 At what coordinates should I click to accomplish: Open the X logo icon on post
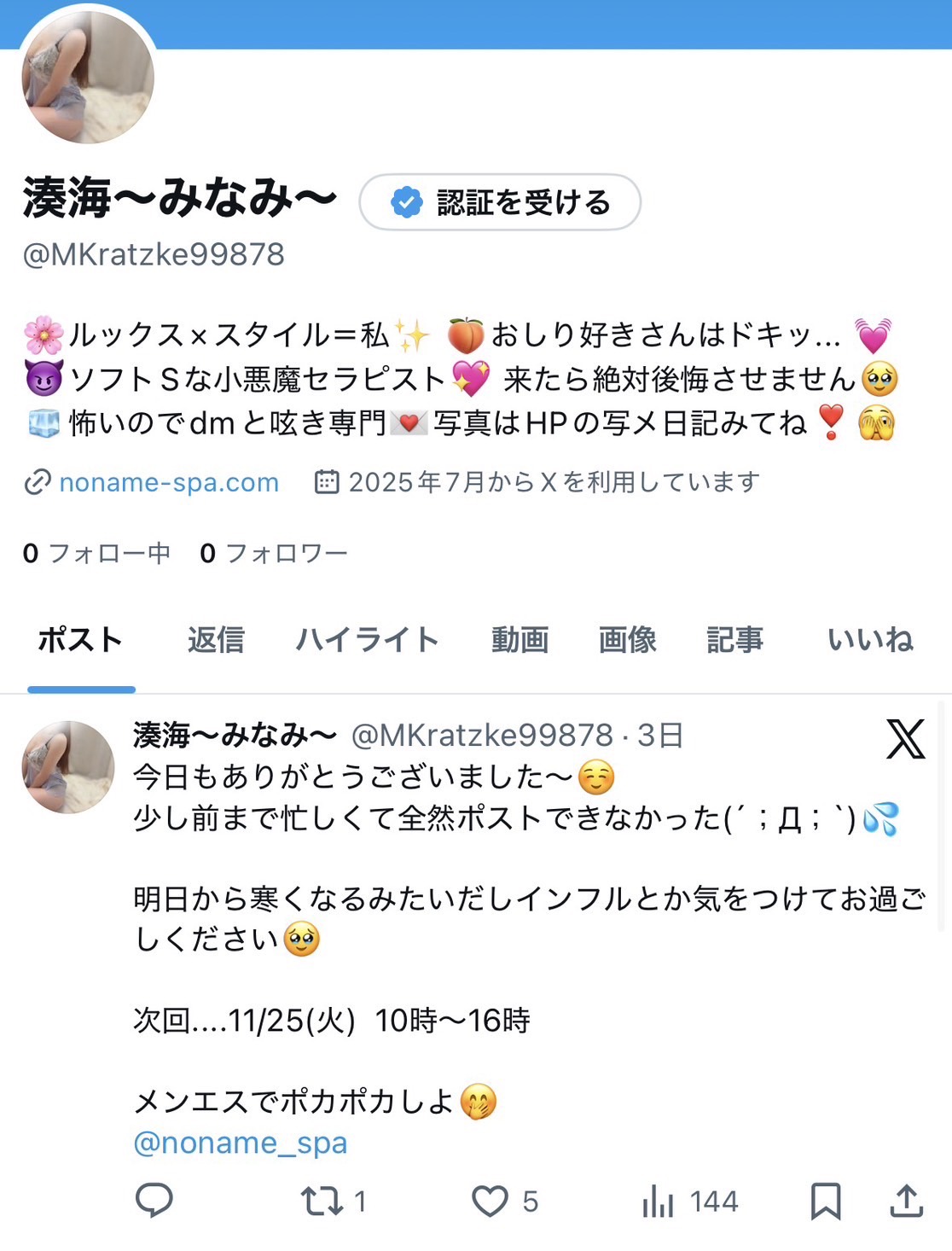click(x=905, y=739)
